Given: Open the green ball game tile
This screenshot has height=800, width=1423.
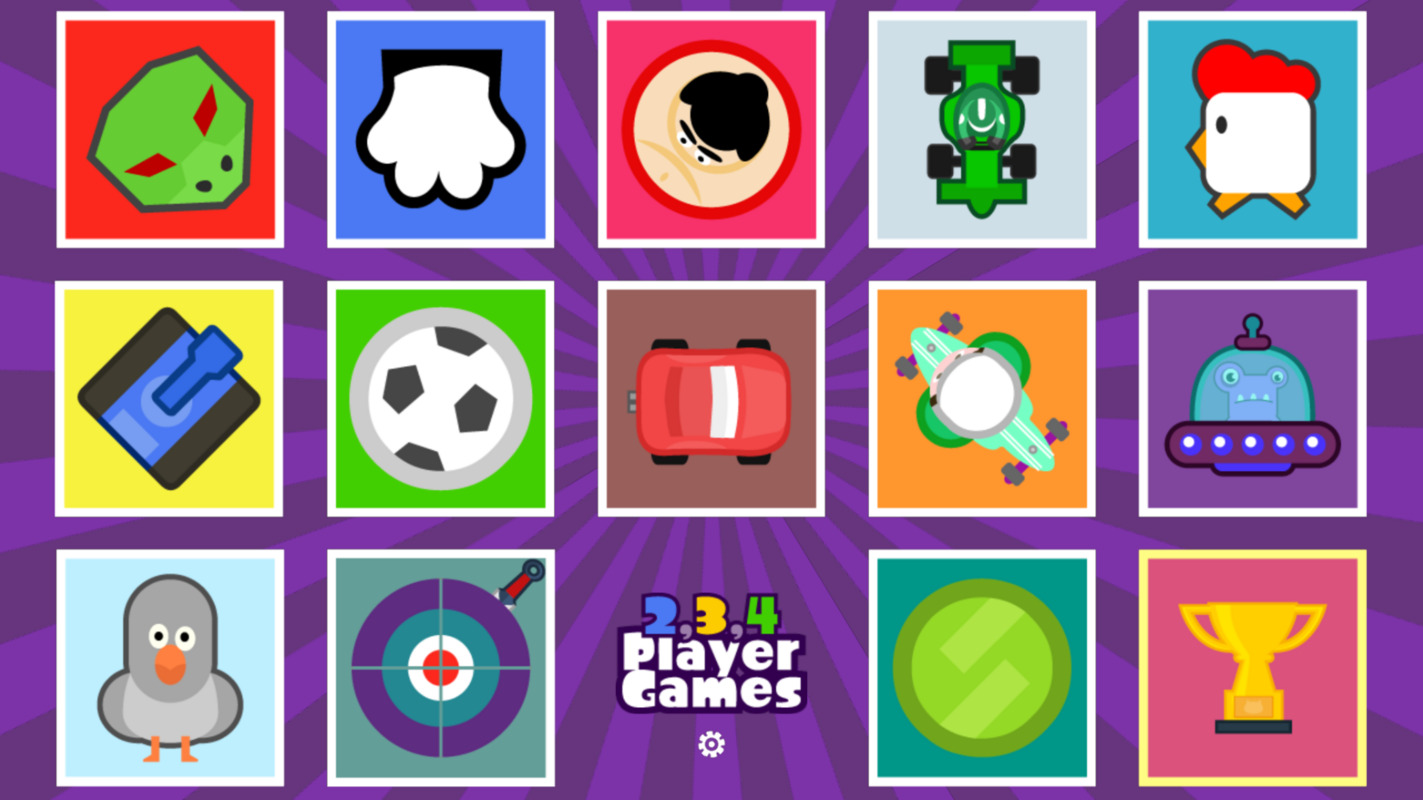Looking at the screenshot, I should (x=981, y=667).
